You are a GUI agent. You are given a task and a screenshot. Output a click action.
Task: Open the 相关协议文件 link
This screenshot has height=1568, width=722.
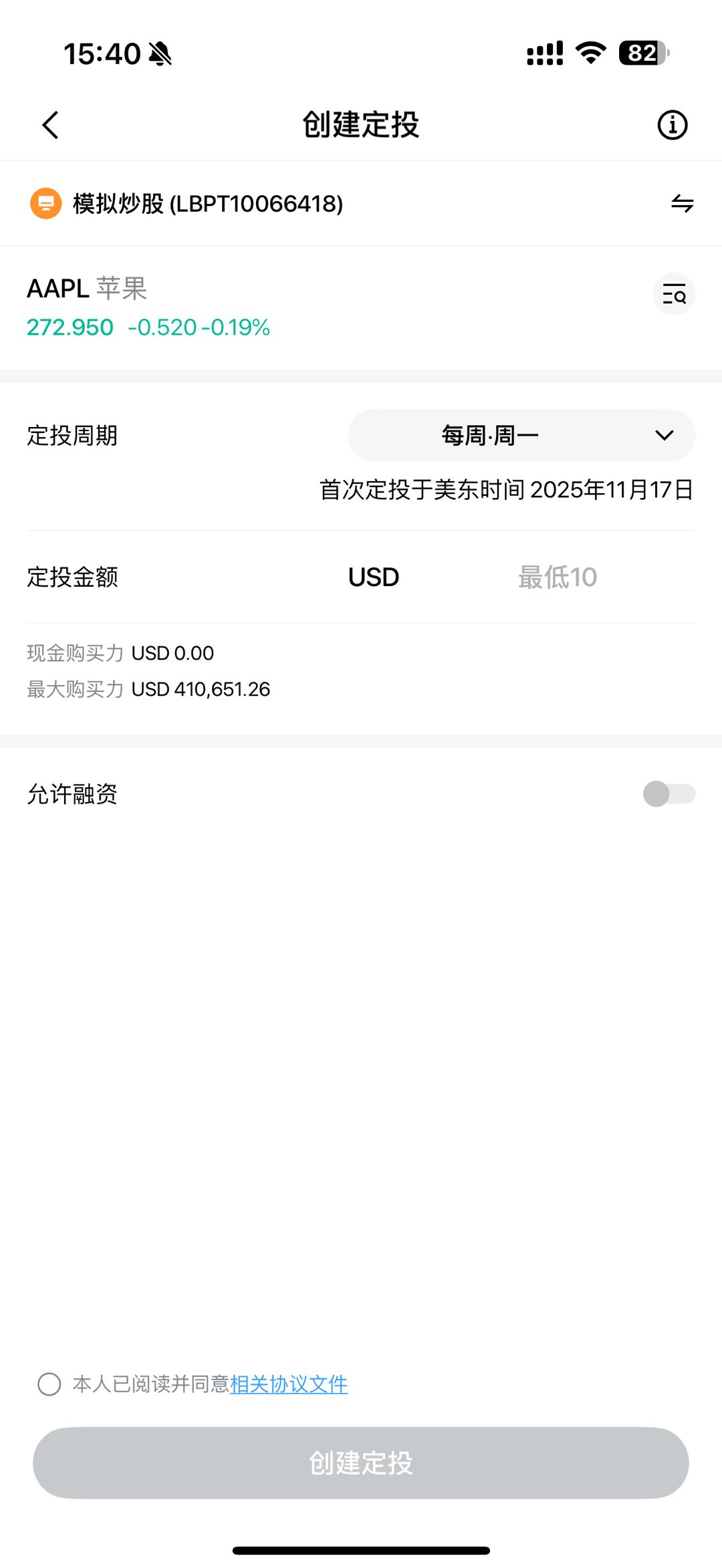(289, 1384)
